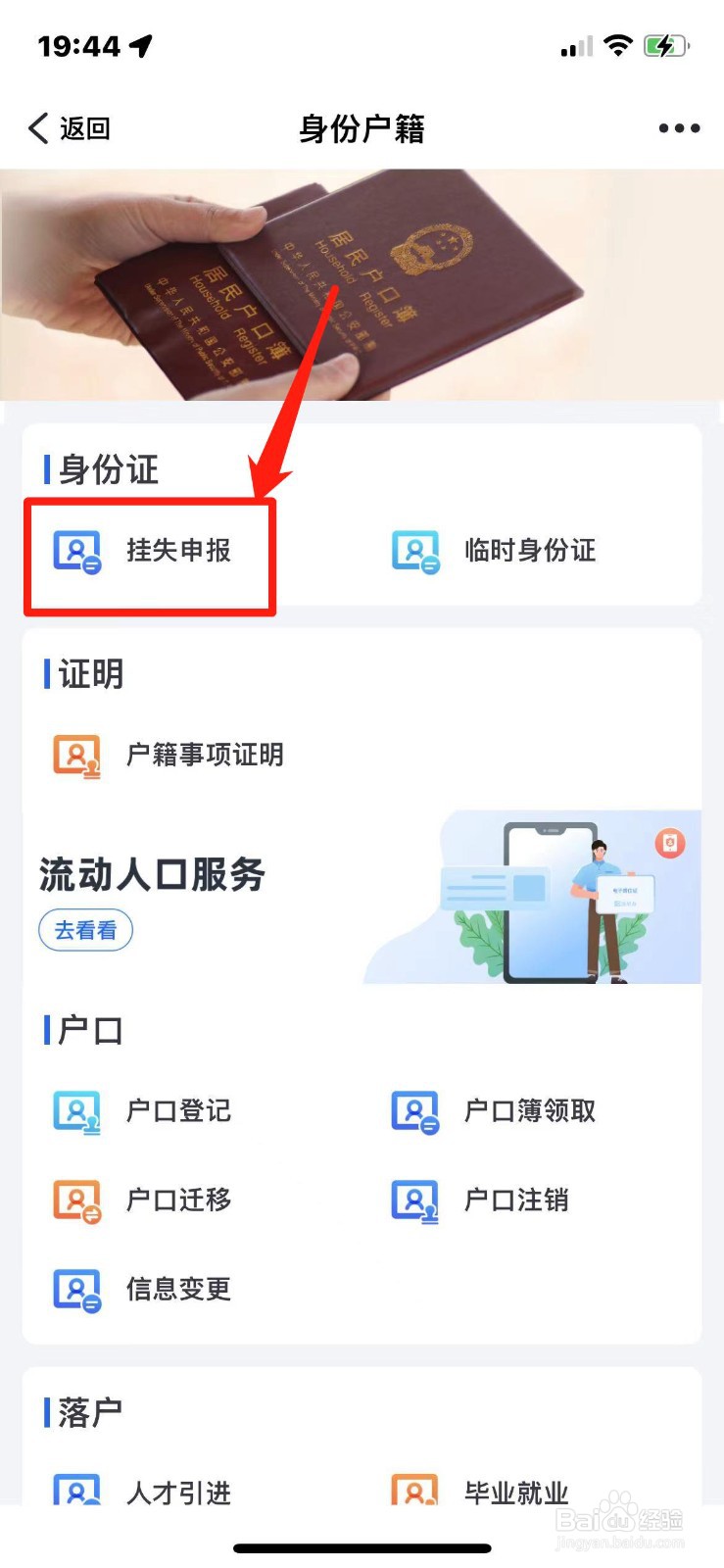The height and width of the screenshot is (1568, 724).
Task: Tap the back arrow next to 返回
Action: coord(35,127)
